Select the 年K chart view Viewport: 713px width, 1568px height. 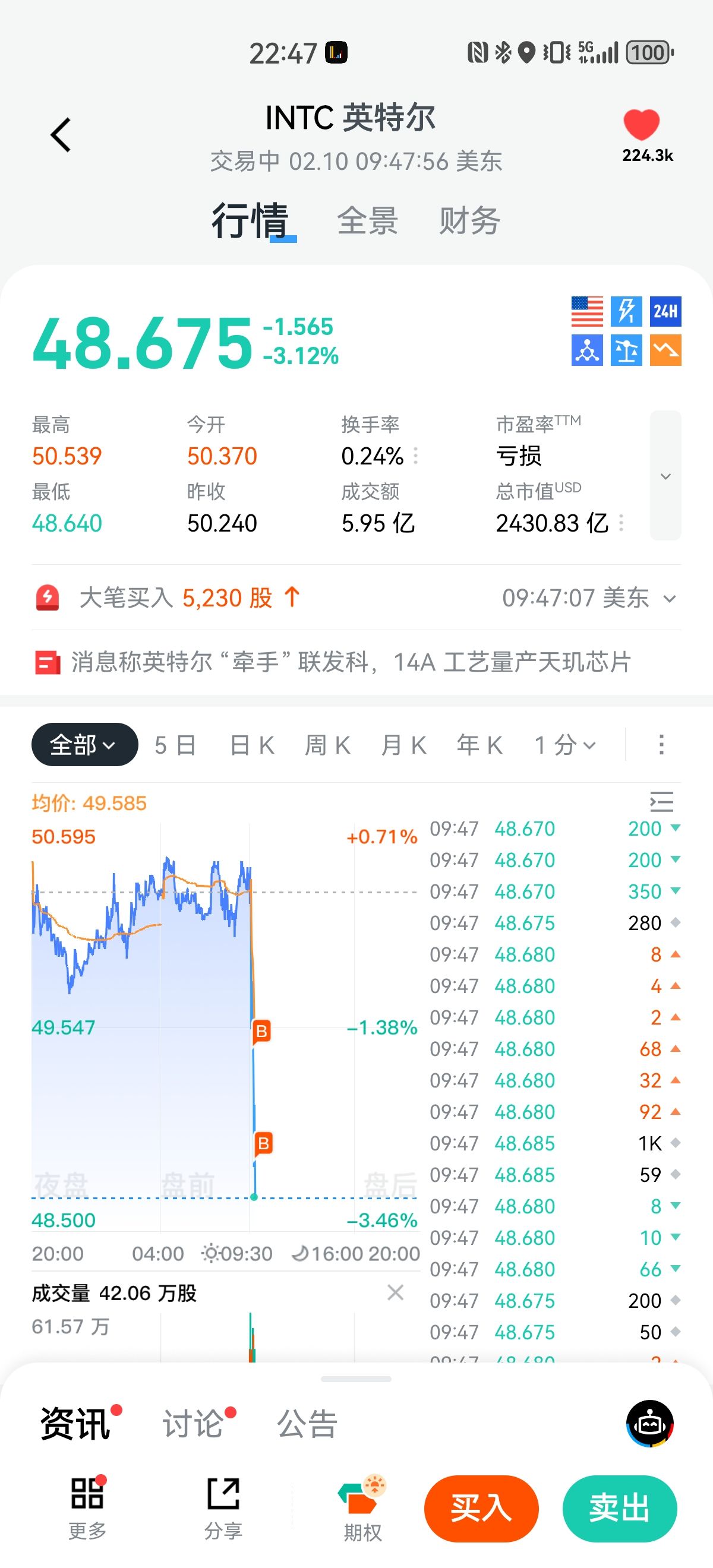click(479, 745)
